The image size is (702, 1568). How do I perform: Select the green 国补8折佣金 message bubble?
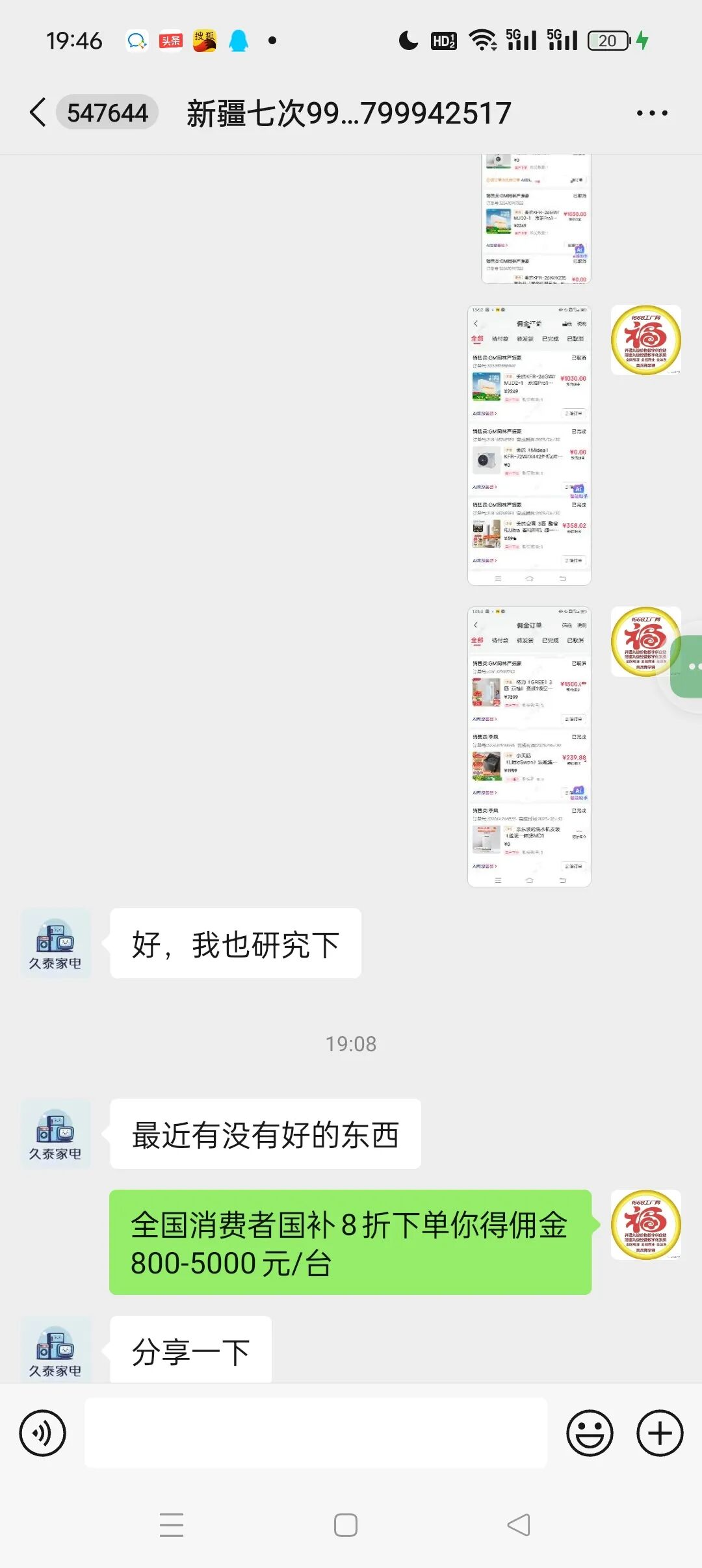coord(351,1240)
